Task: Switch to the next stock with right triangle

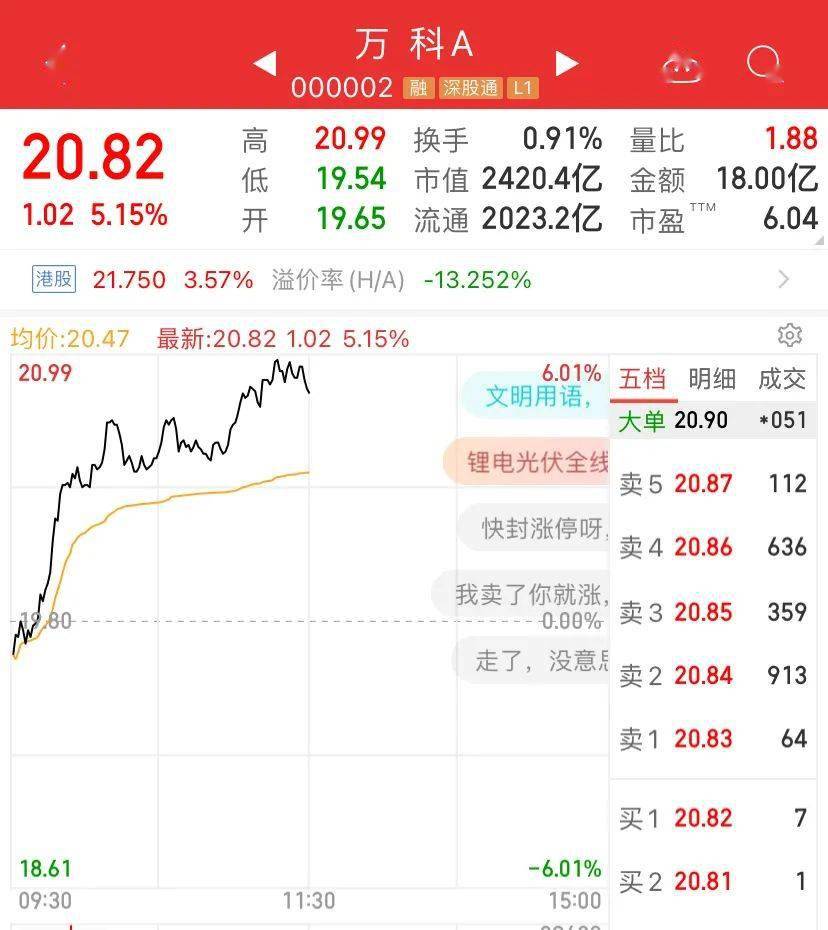Action: (567, 63)
